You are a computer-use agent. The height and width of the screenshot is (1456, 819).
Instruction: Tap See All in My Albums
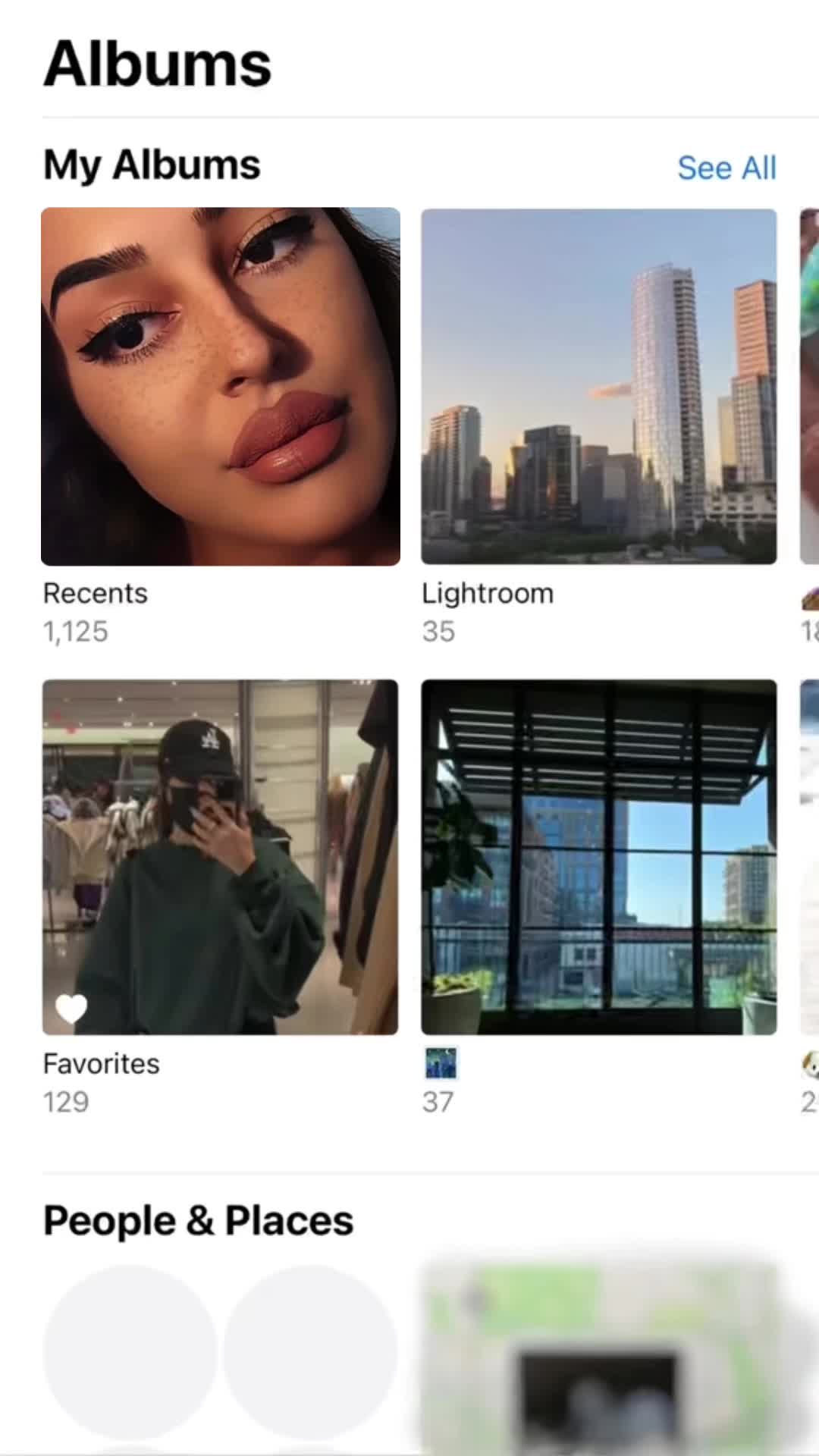[x=726, y=168]
